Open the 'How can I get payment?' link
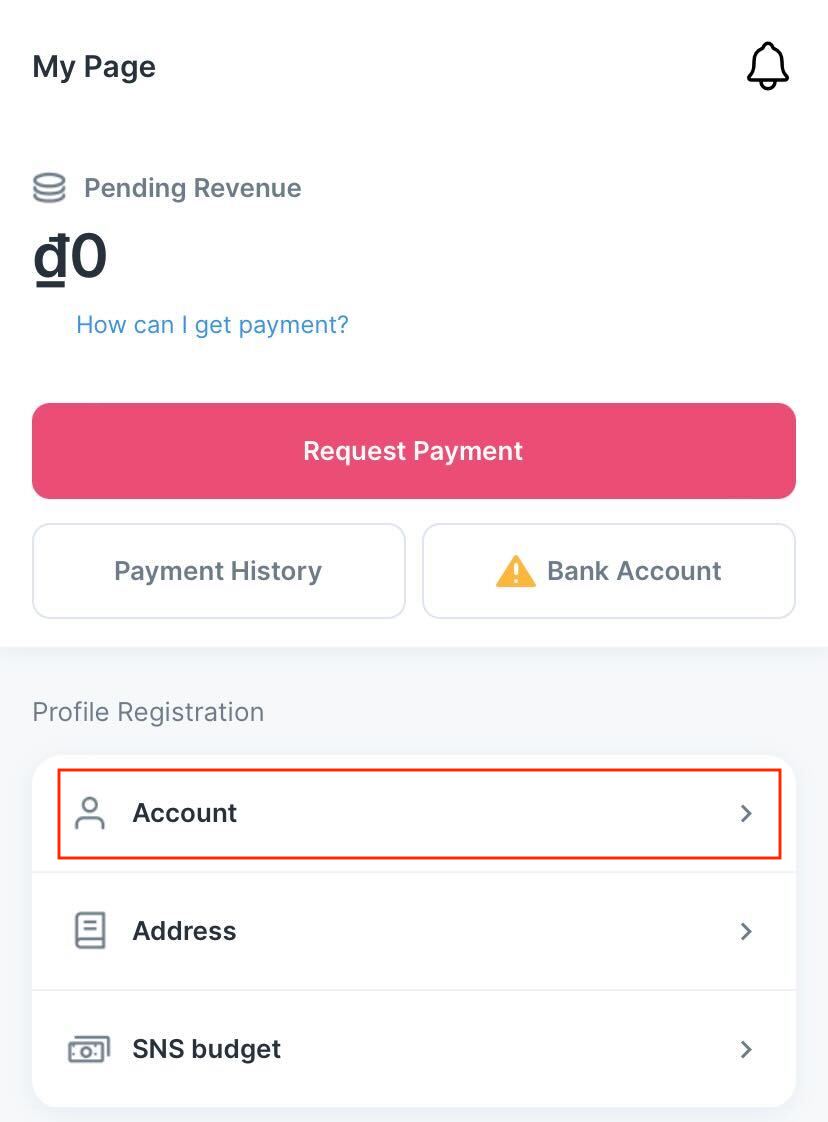Image resolution: width=828 pixels, height=1122 pixels. pos(212,325)
